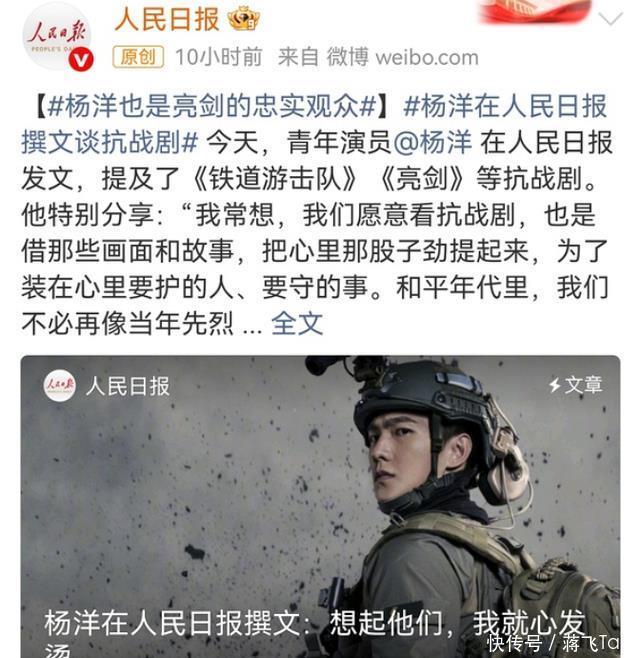This screenshot has height=658, width=640.
Task: Expand the post with 全文
Action: (x=297, y=323)
